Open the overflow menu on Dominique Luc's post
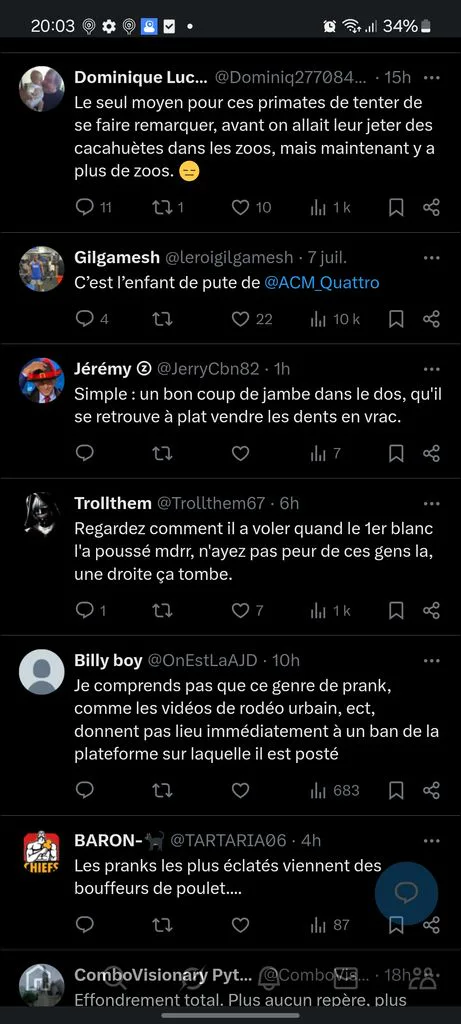This screenshot has width=461, height=1024. pyautogui.click(x=432, y=78)
